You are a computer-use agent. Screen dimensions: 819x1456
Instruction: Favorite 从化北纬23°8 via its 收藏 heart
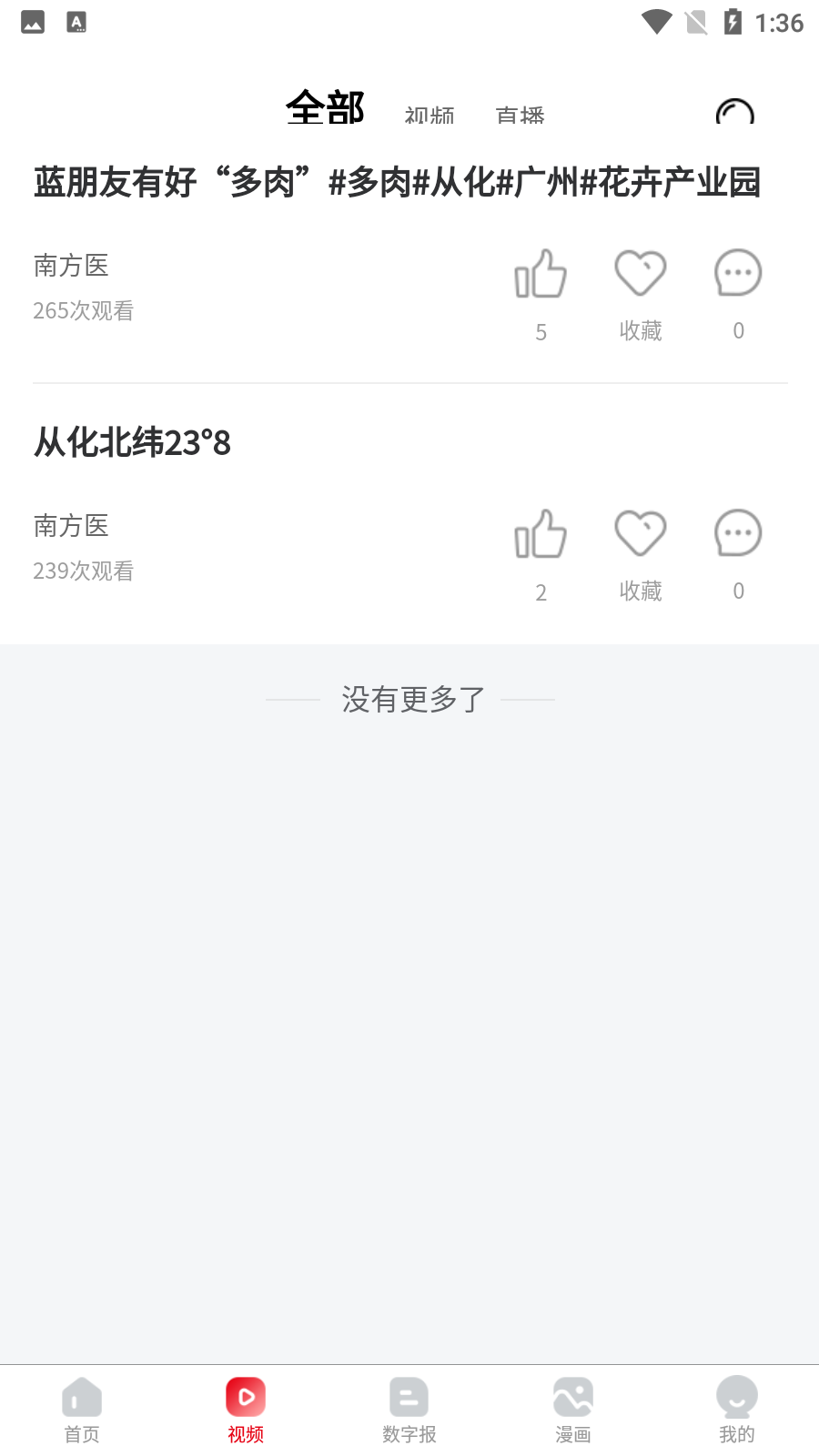point(640,534)
